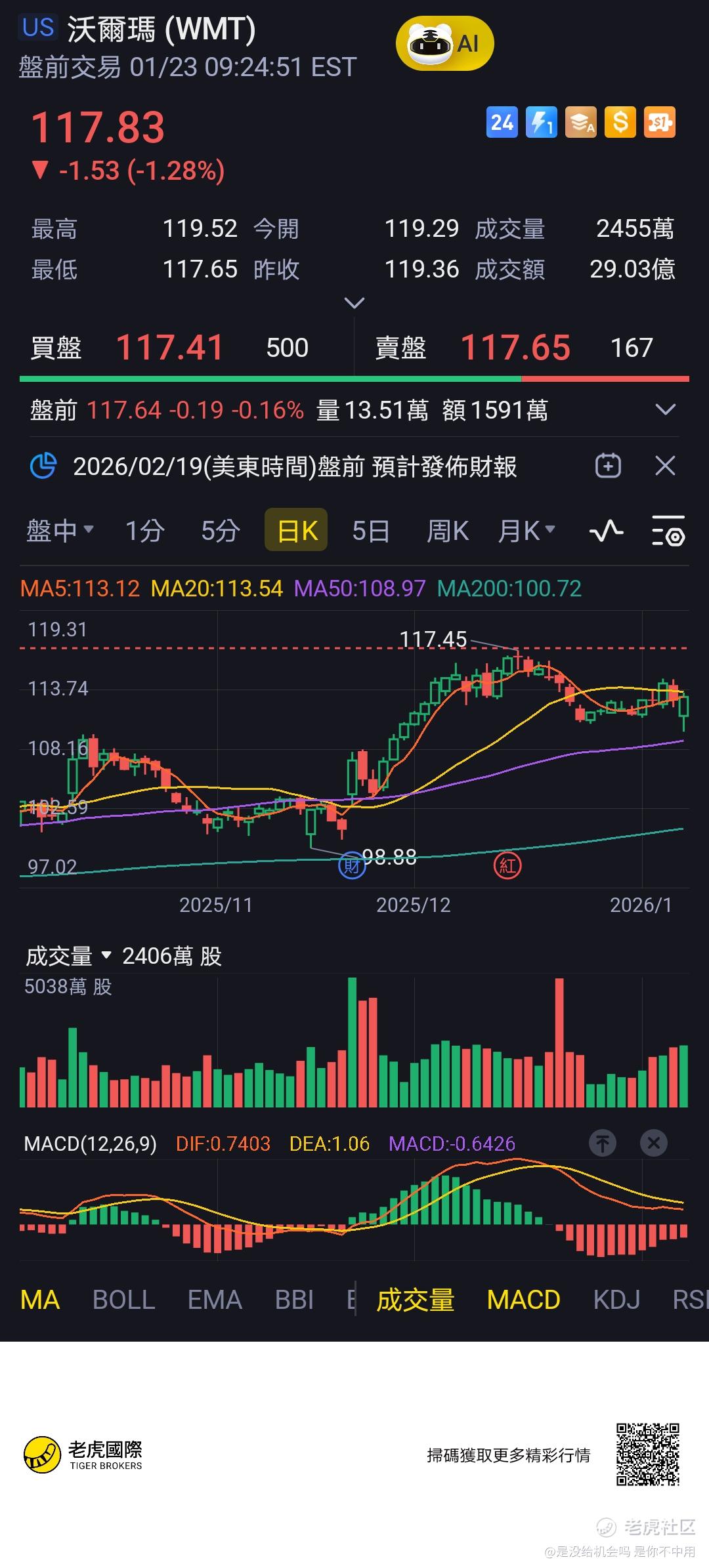Select the 日K daily chart tab

pos(296,530)
